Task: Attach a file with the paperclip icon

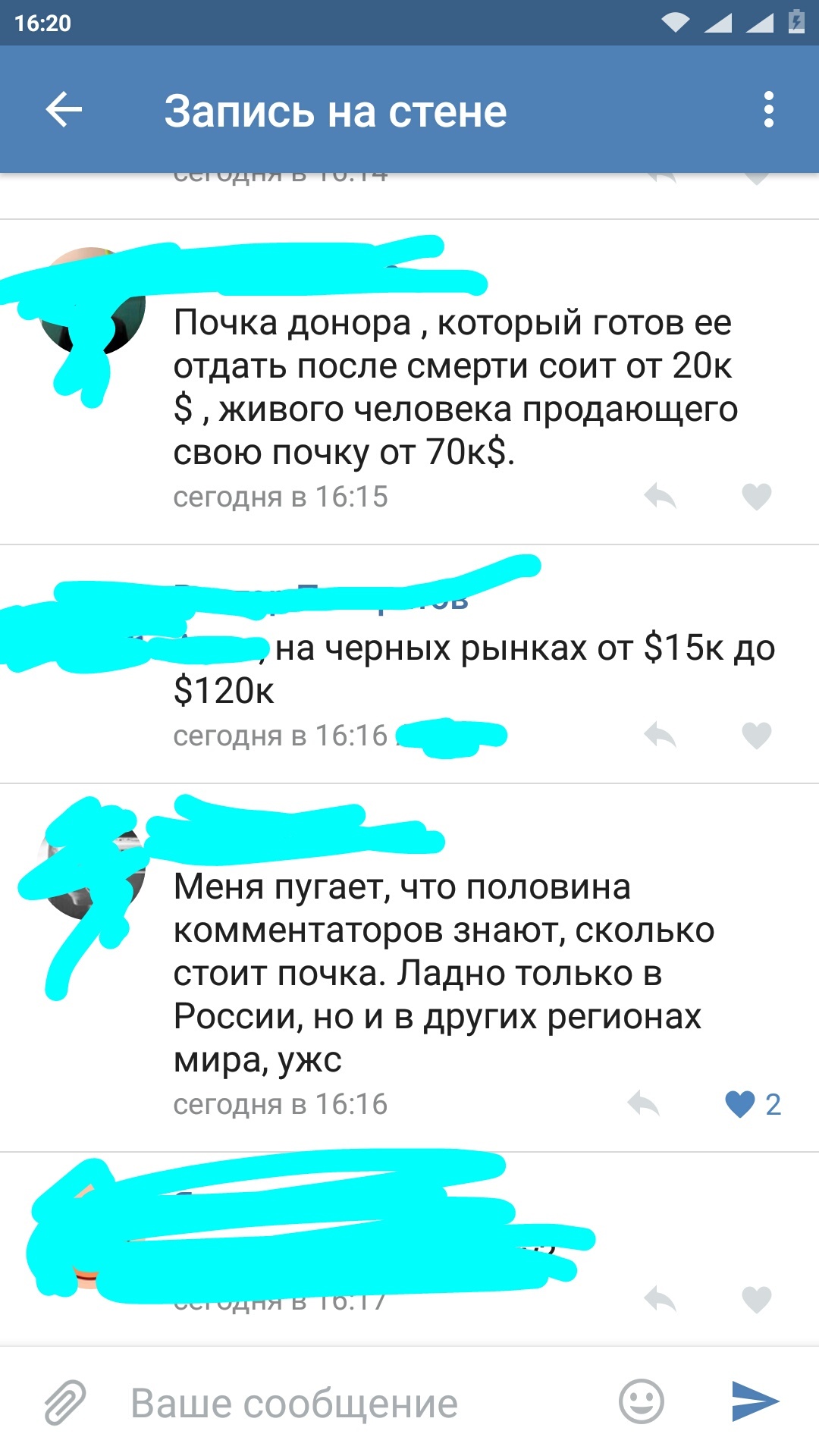Action: click(65, 1403)
